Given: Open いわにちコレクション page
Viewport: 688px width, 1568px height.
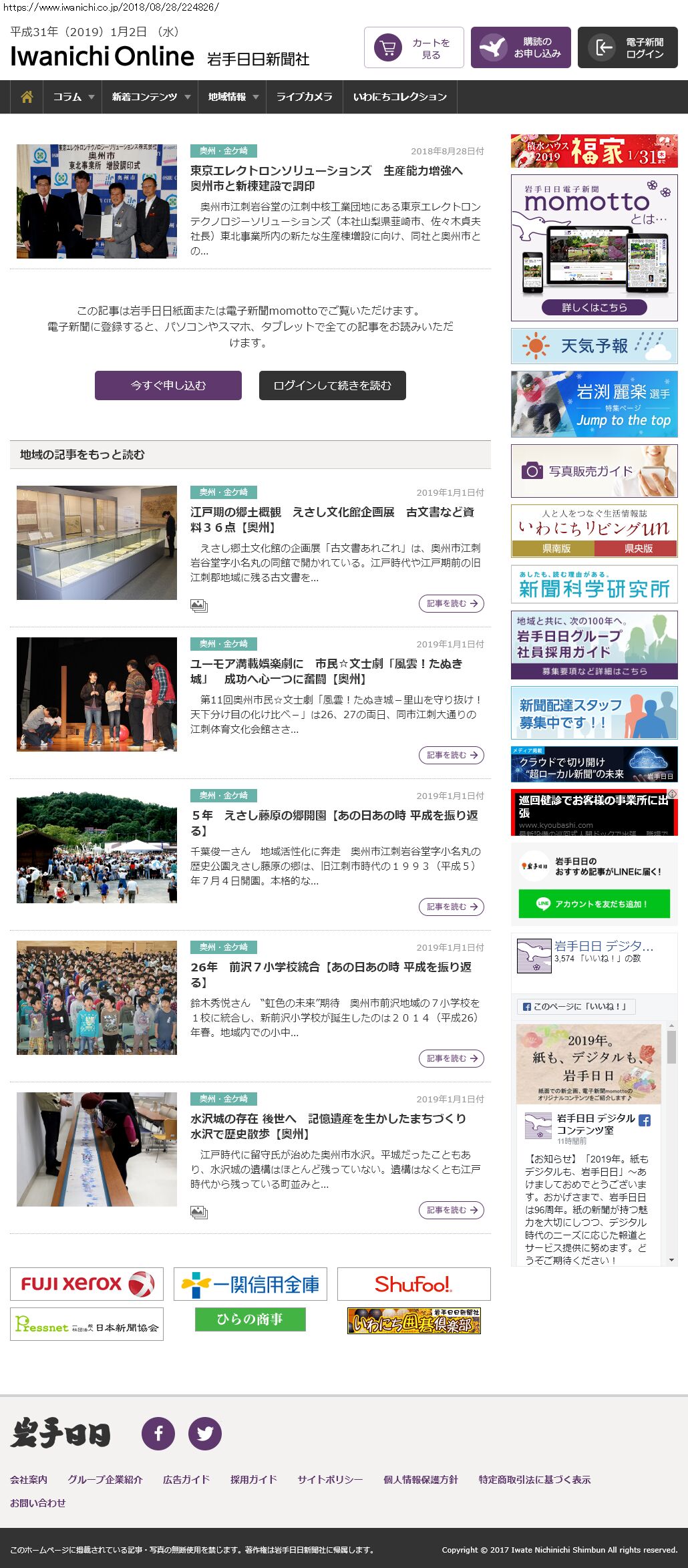Looking at the screenshot, I should tap(399, 97).
